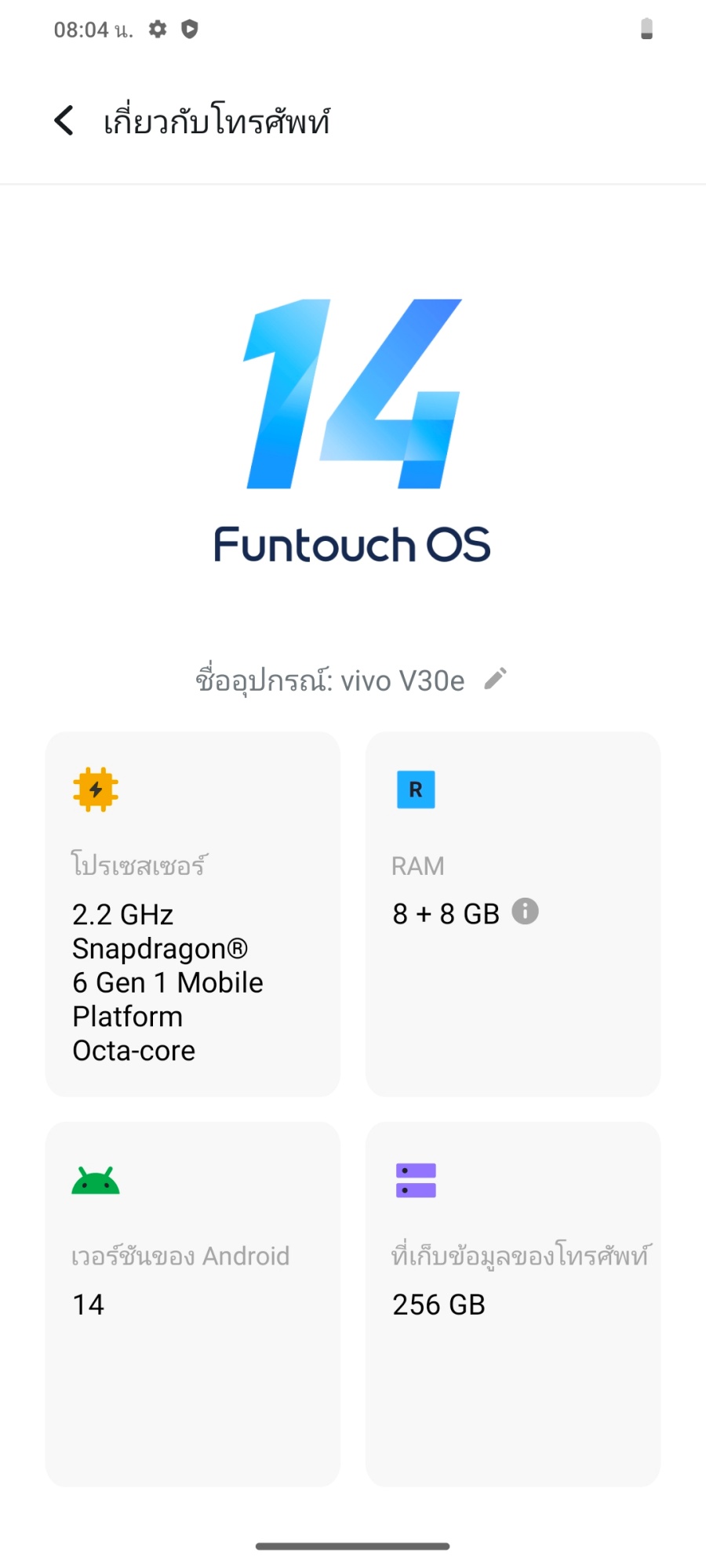Open the processor details card
Screen dimensions: 706x1568
193,914
